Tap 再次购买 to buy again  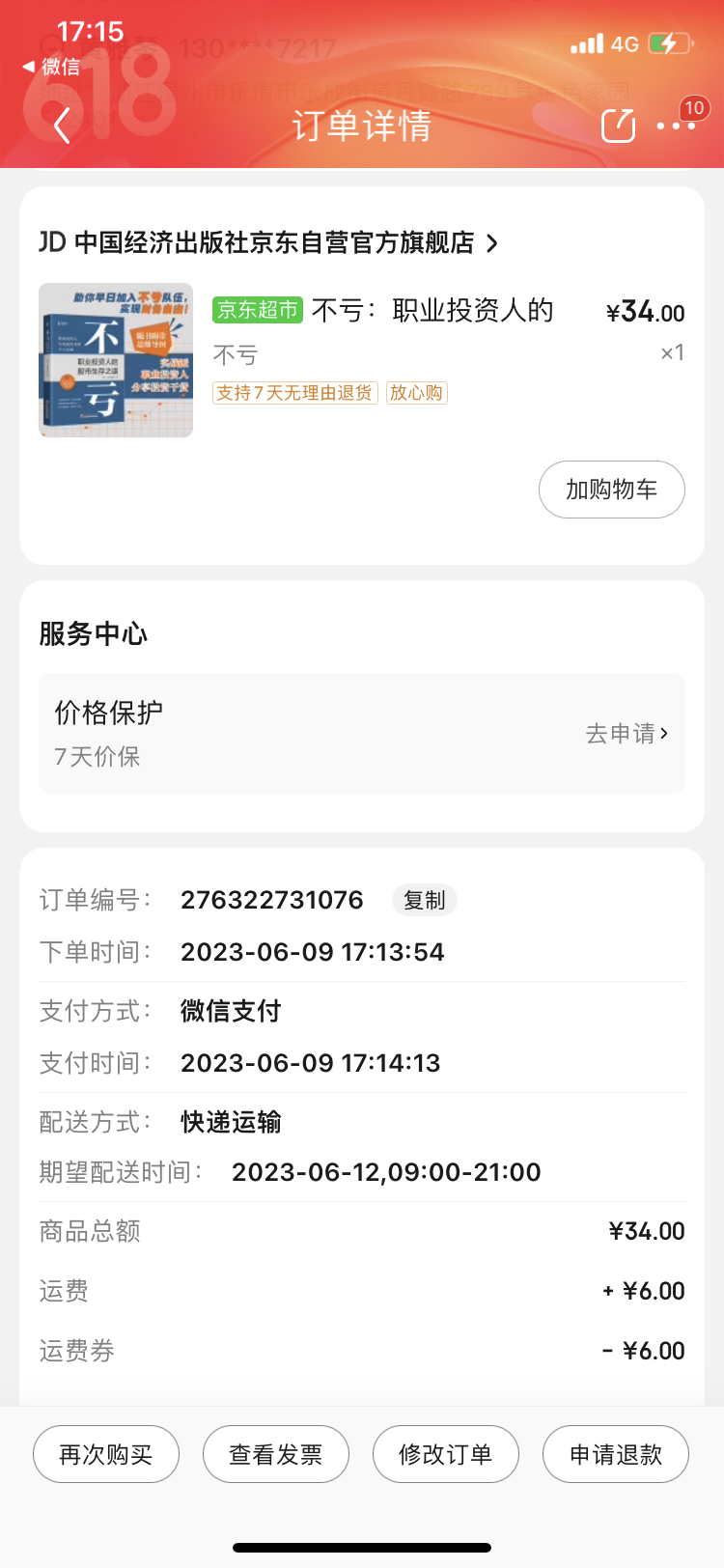tap(106, 1454)
